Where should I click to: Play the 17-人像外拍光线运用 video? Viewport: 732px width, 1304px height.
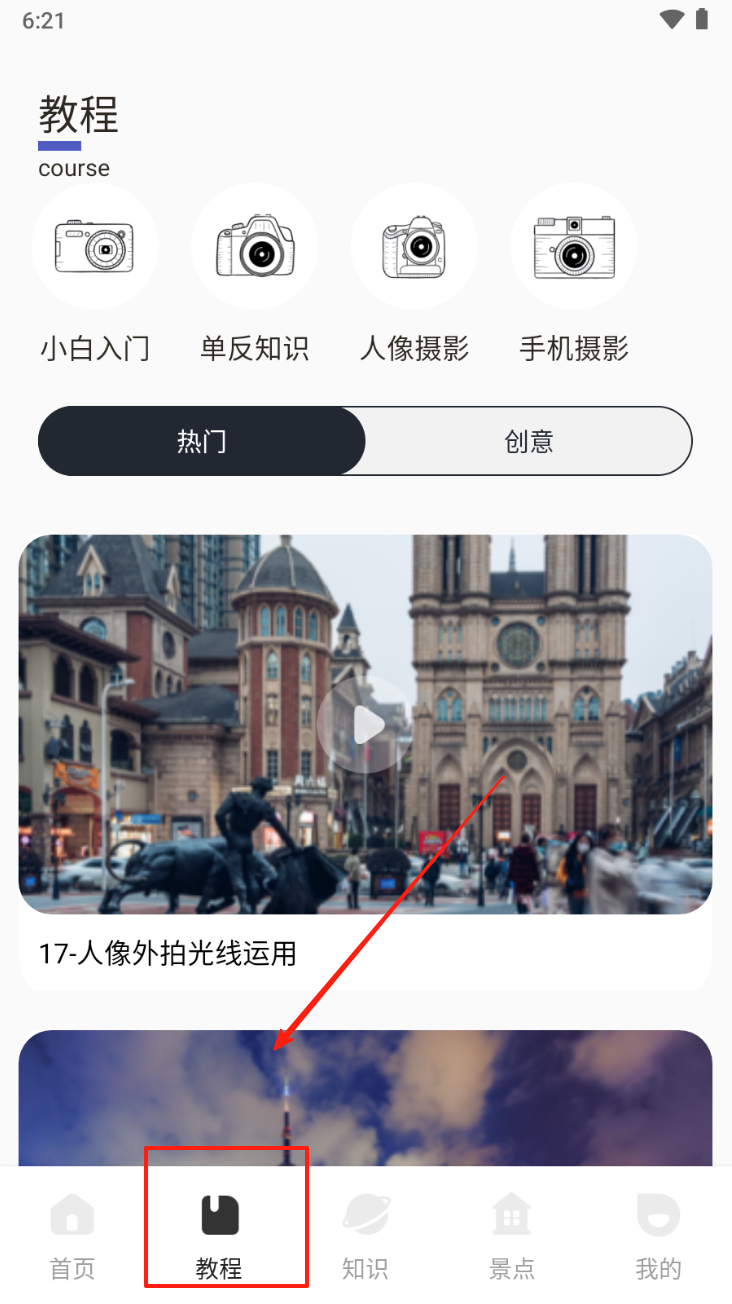point(365,725)
